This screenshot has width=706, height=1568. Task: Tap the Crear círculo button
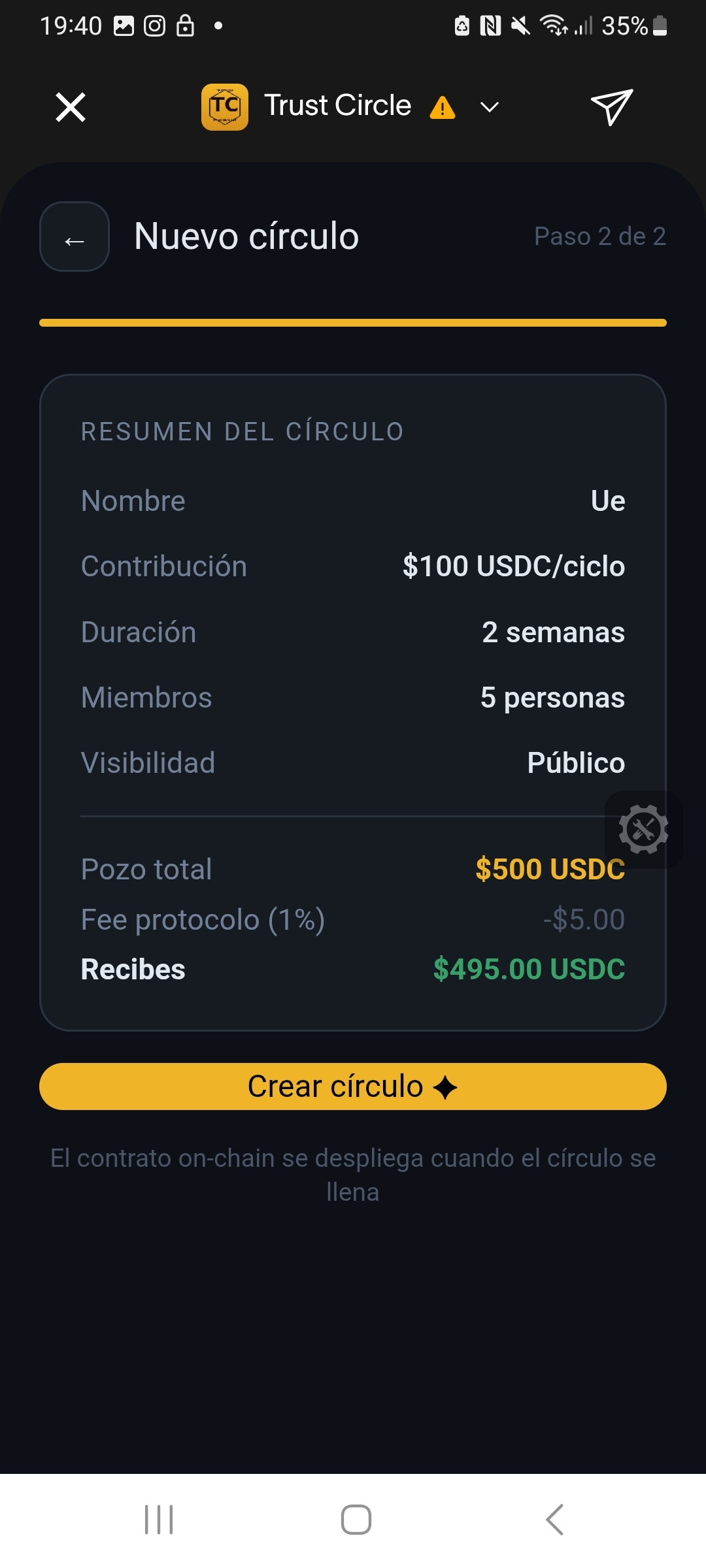click(353, 1086)
